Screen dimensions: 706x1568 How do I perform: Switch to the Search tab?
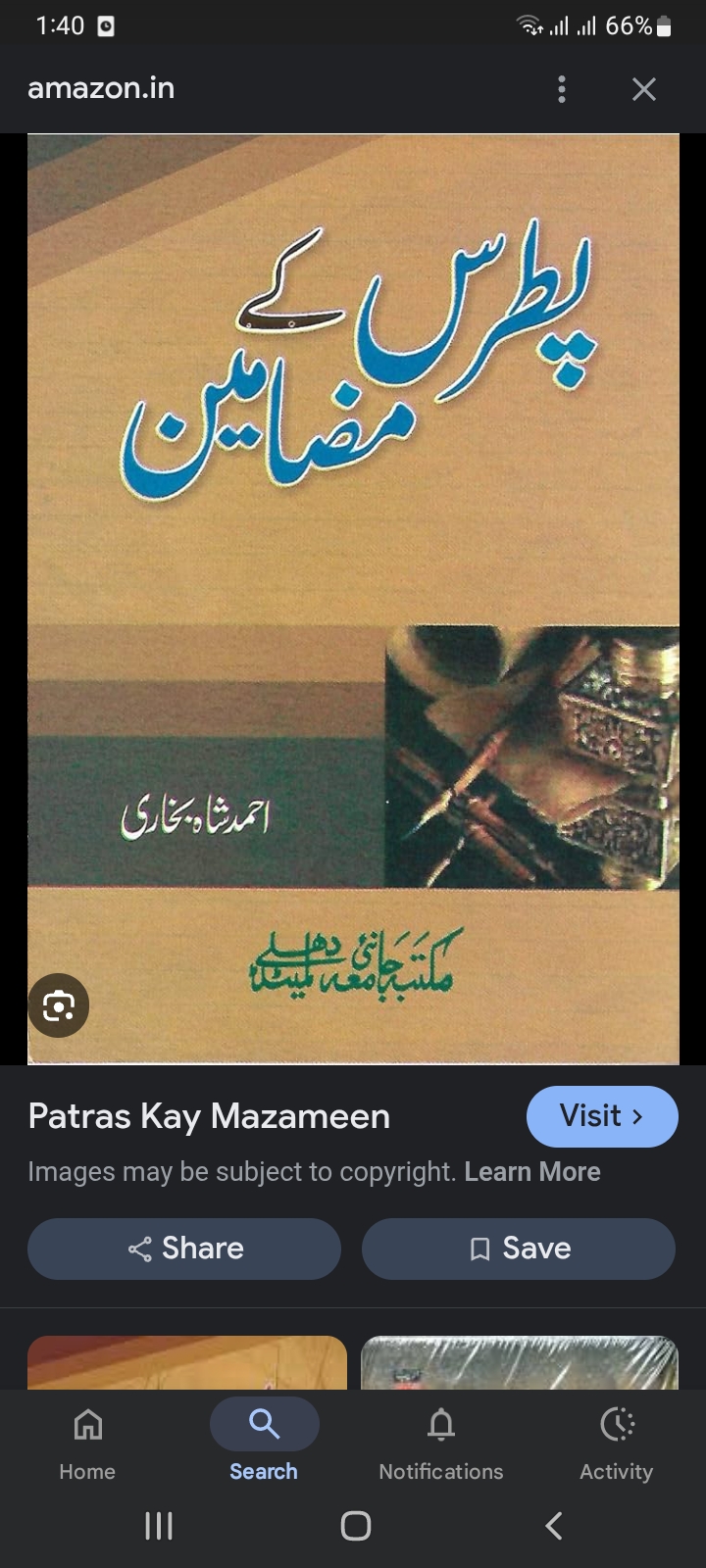coord(264,1442)
